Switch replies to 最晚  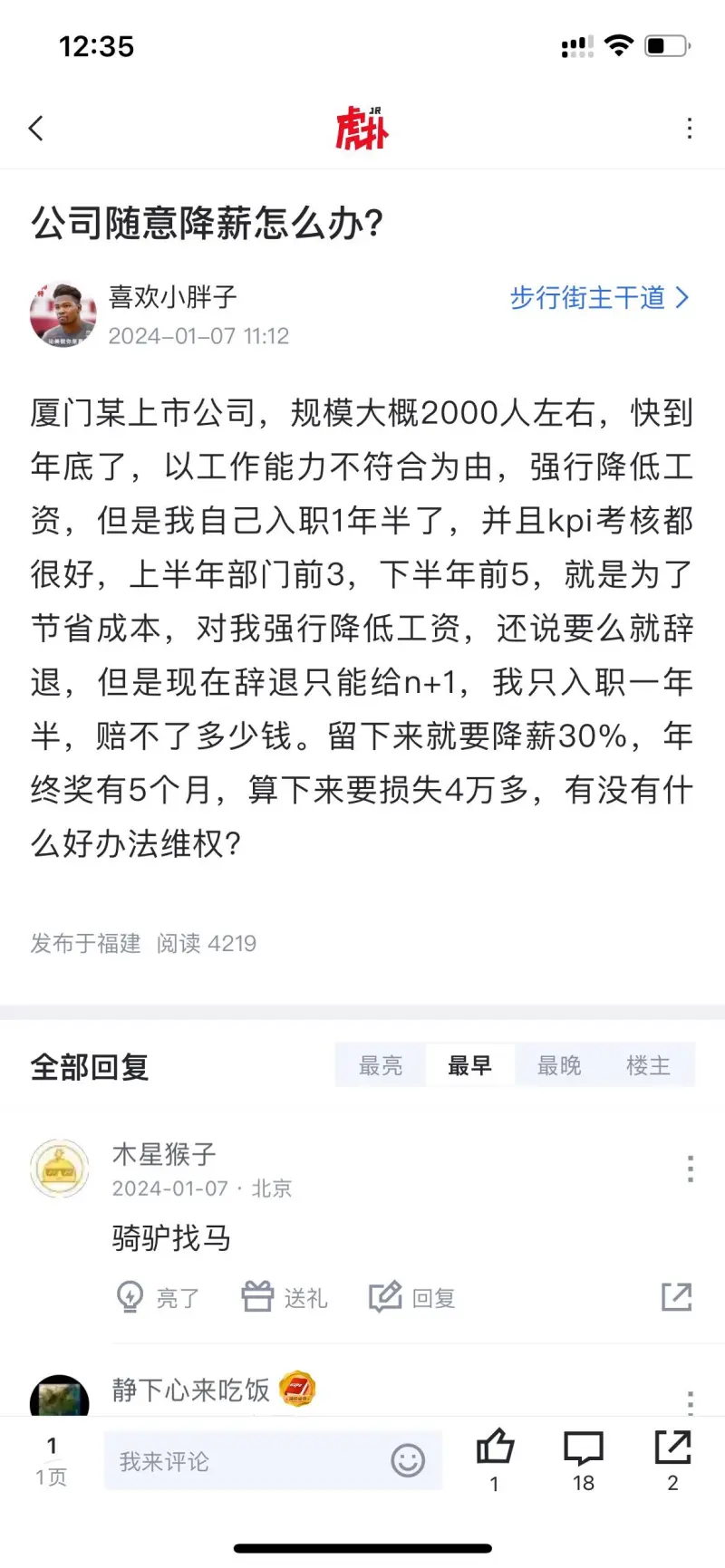559,1065
